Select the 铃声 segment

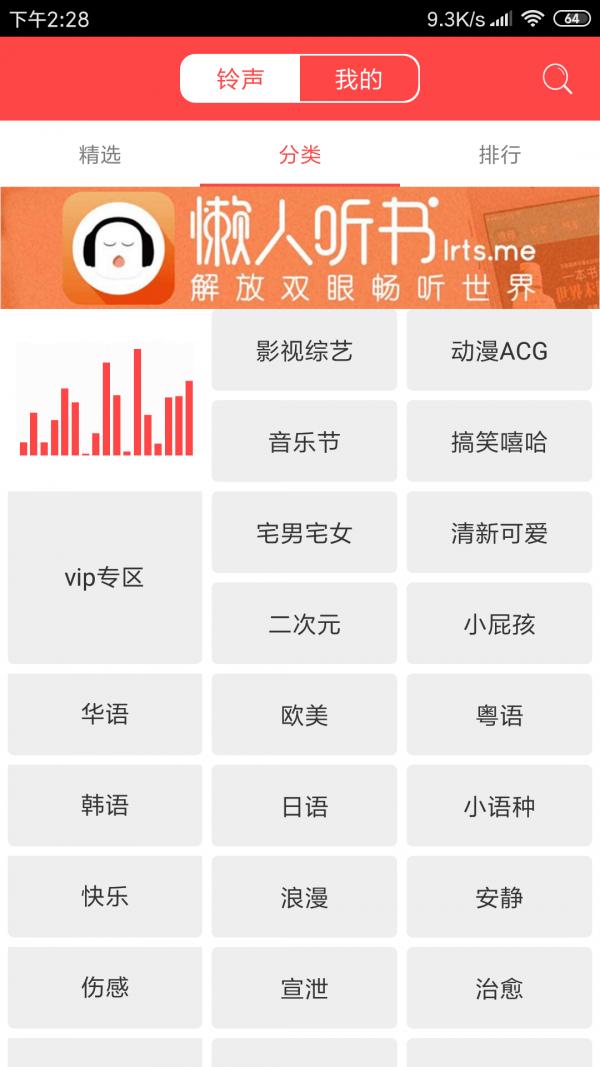click(x=240, y=79)
